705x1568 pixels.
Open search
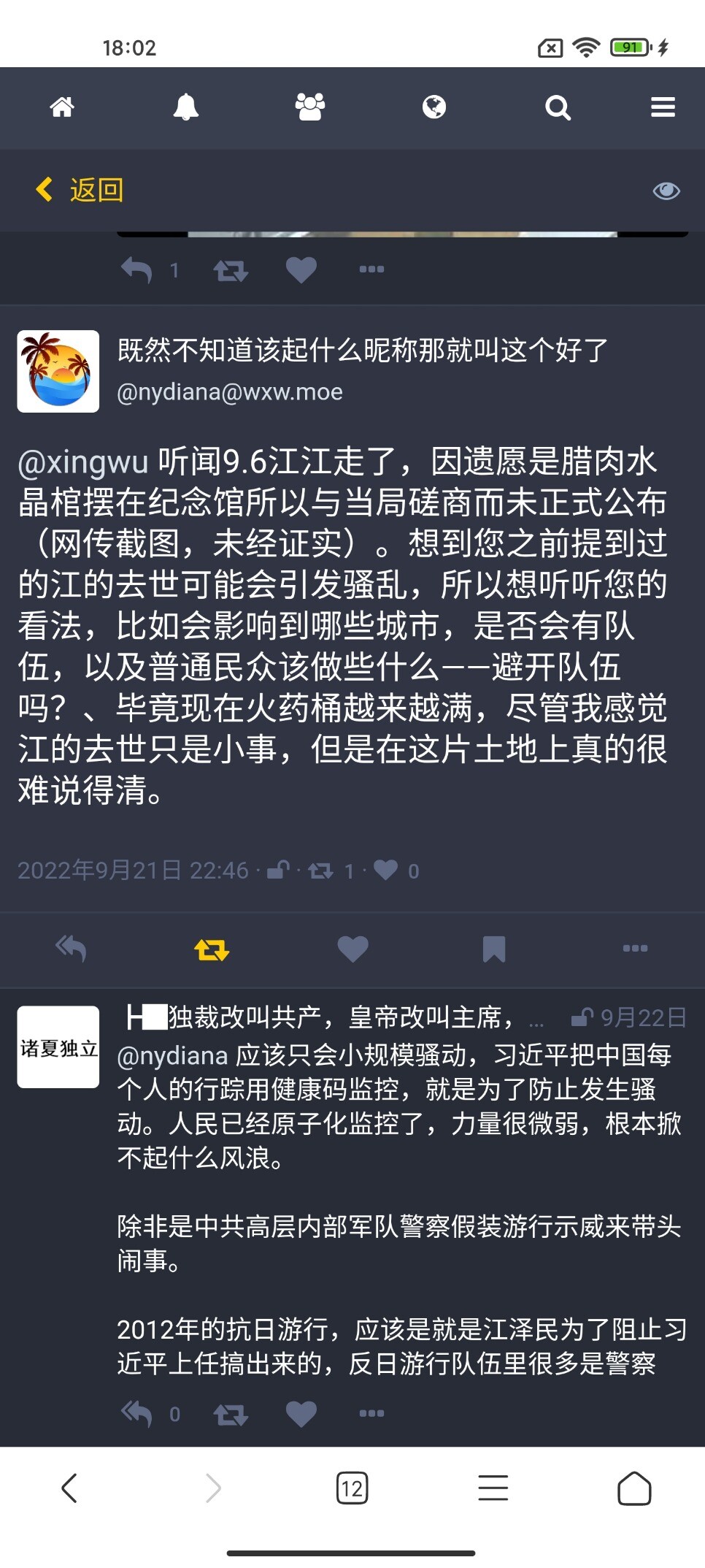pyautogui.click(x=558, y=107)
